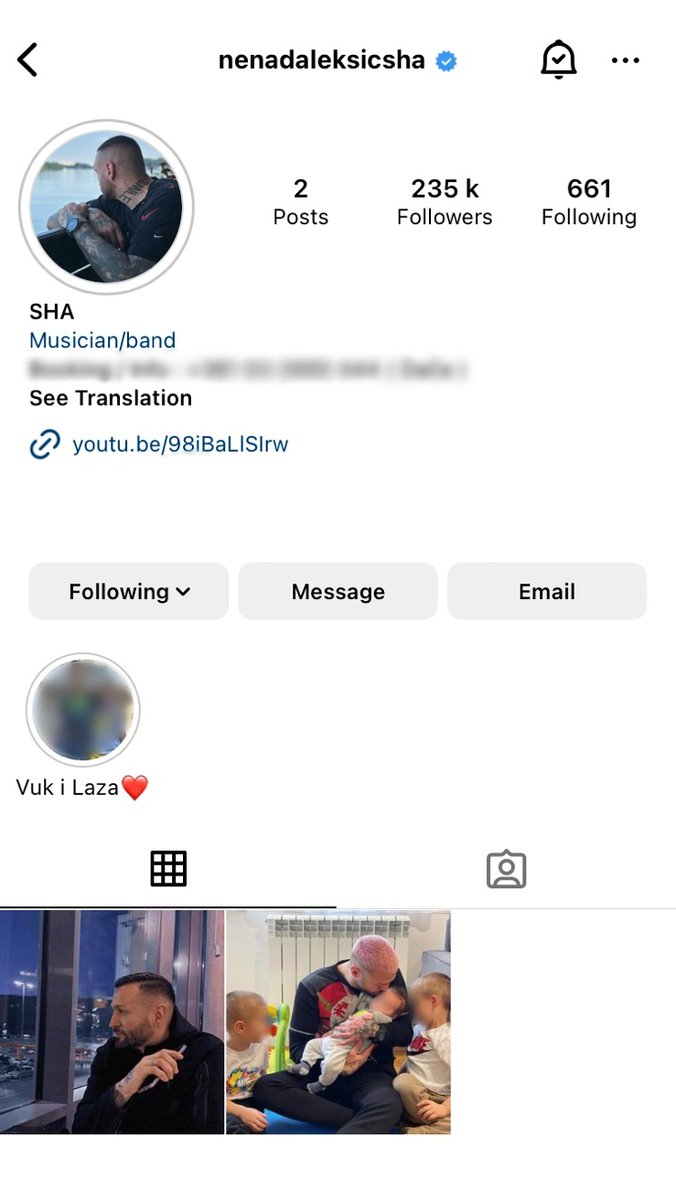Open the notification bell settings
The image size is (676, 1201).
pyautogui.click(x=558, y=60)
